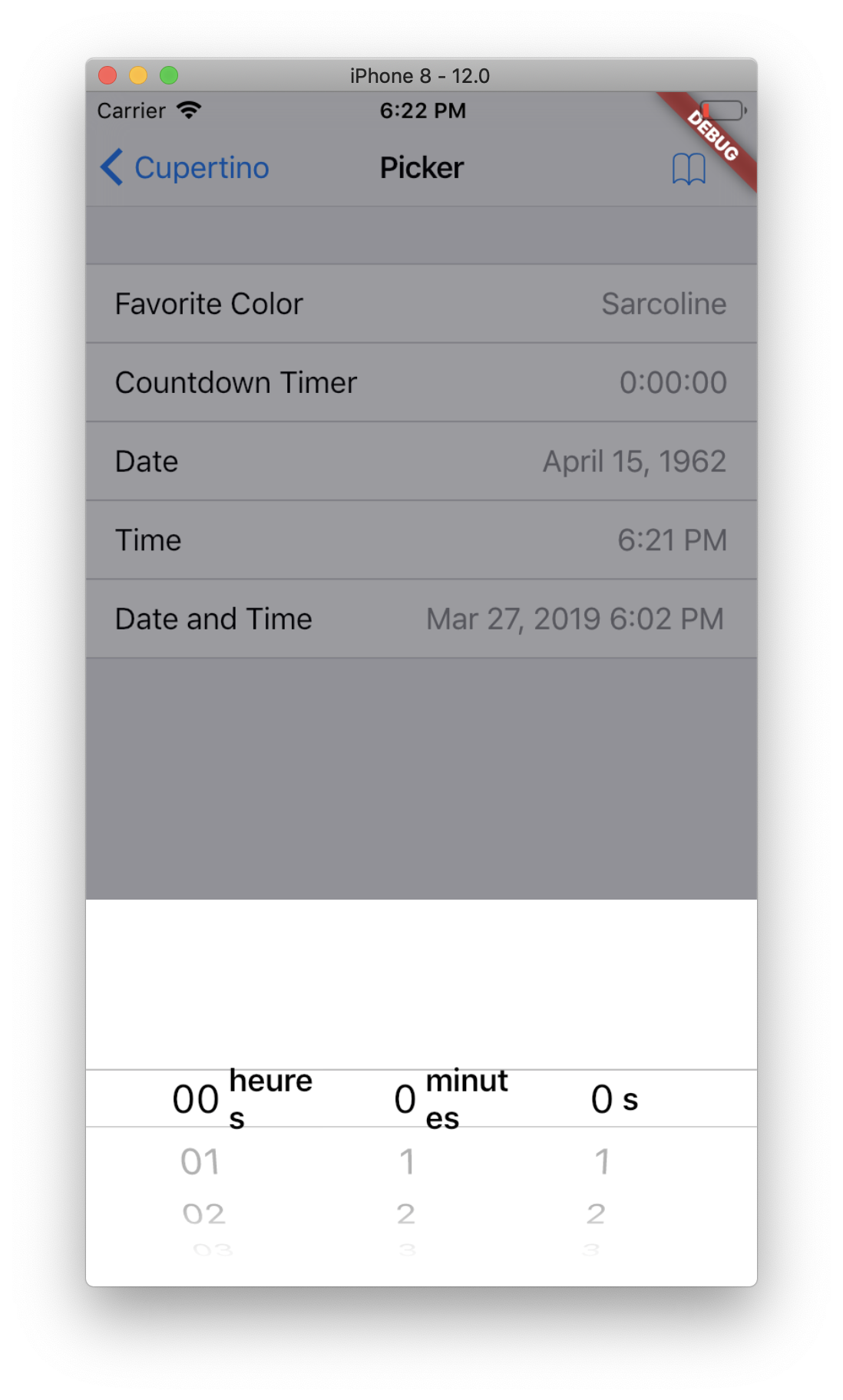Viewport: 843px width, 1400px height.
Task: Select the Time row showing 6:21 PM
Action: [421, 540]
